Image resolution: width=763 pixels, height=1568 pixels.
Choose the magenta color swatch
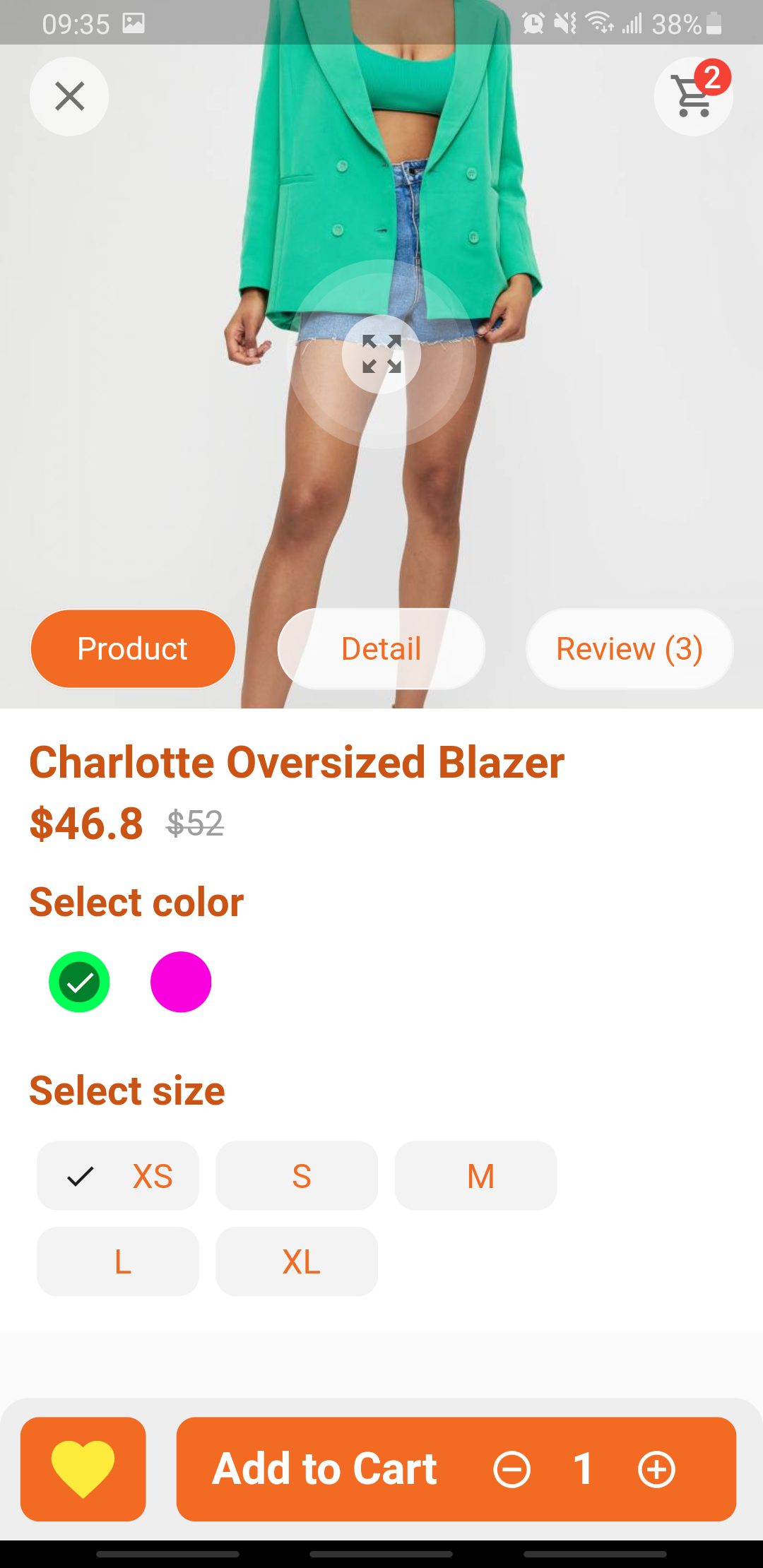(181, 982)
